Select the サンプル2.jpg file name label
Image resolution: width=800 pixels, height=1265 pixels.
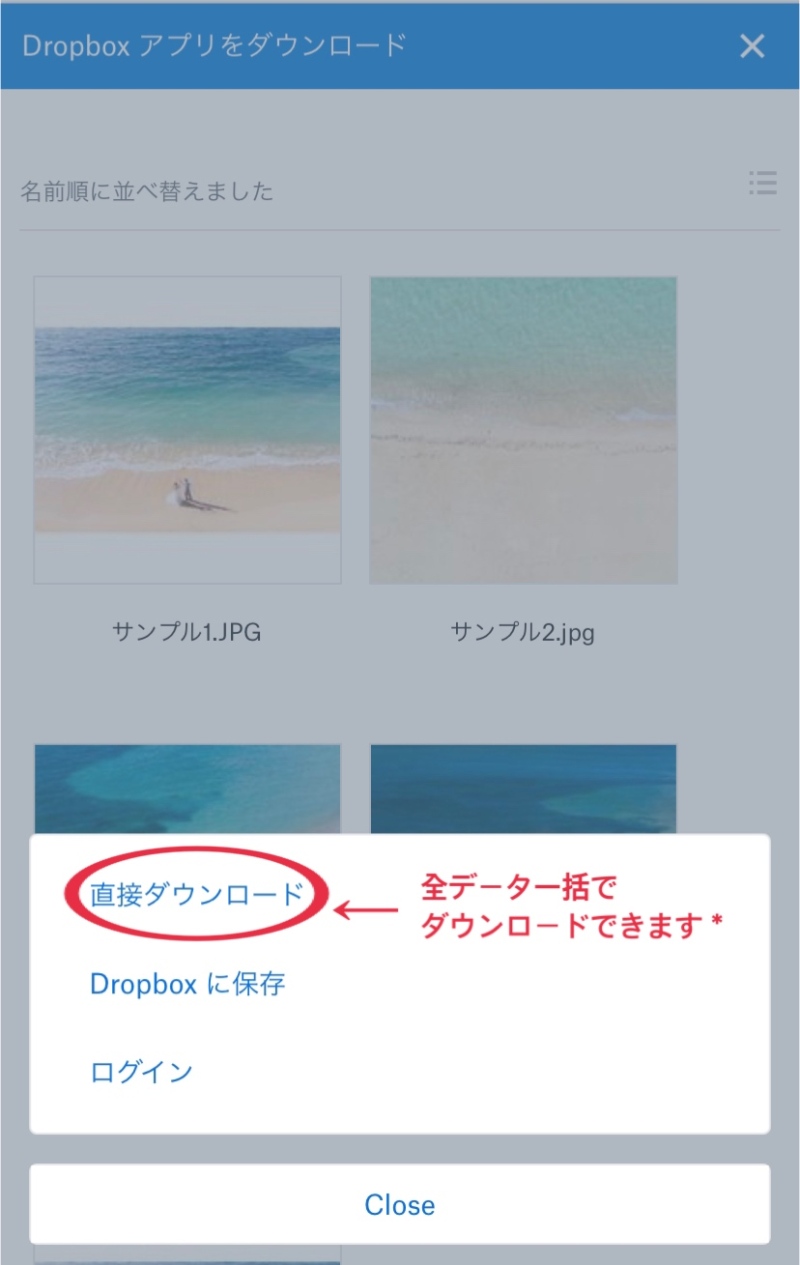(524, 631)
